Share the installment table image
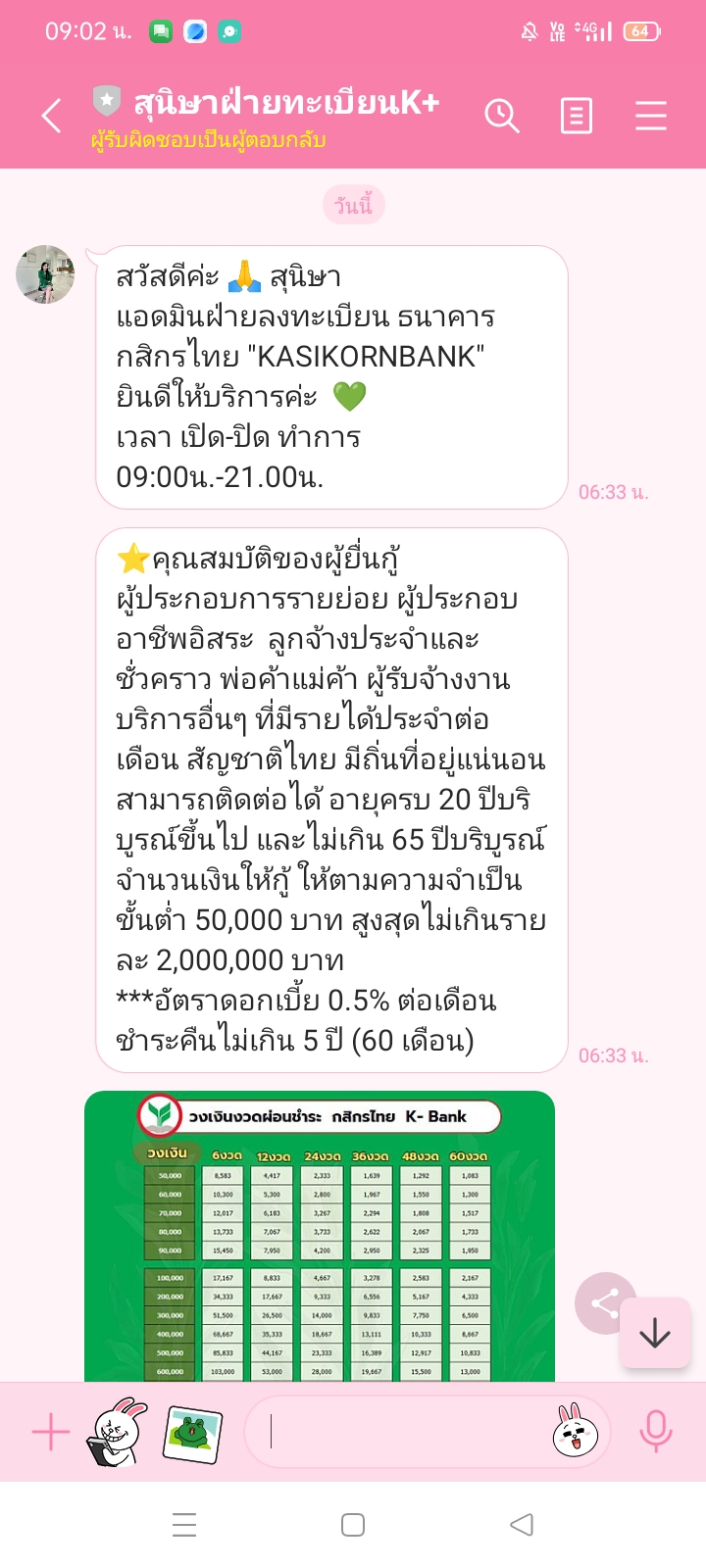 click(604, 1303)
